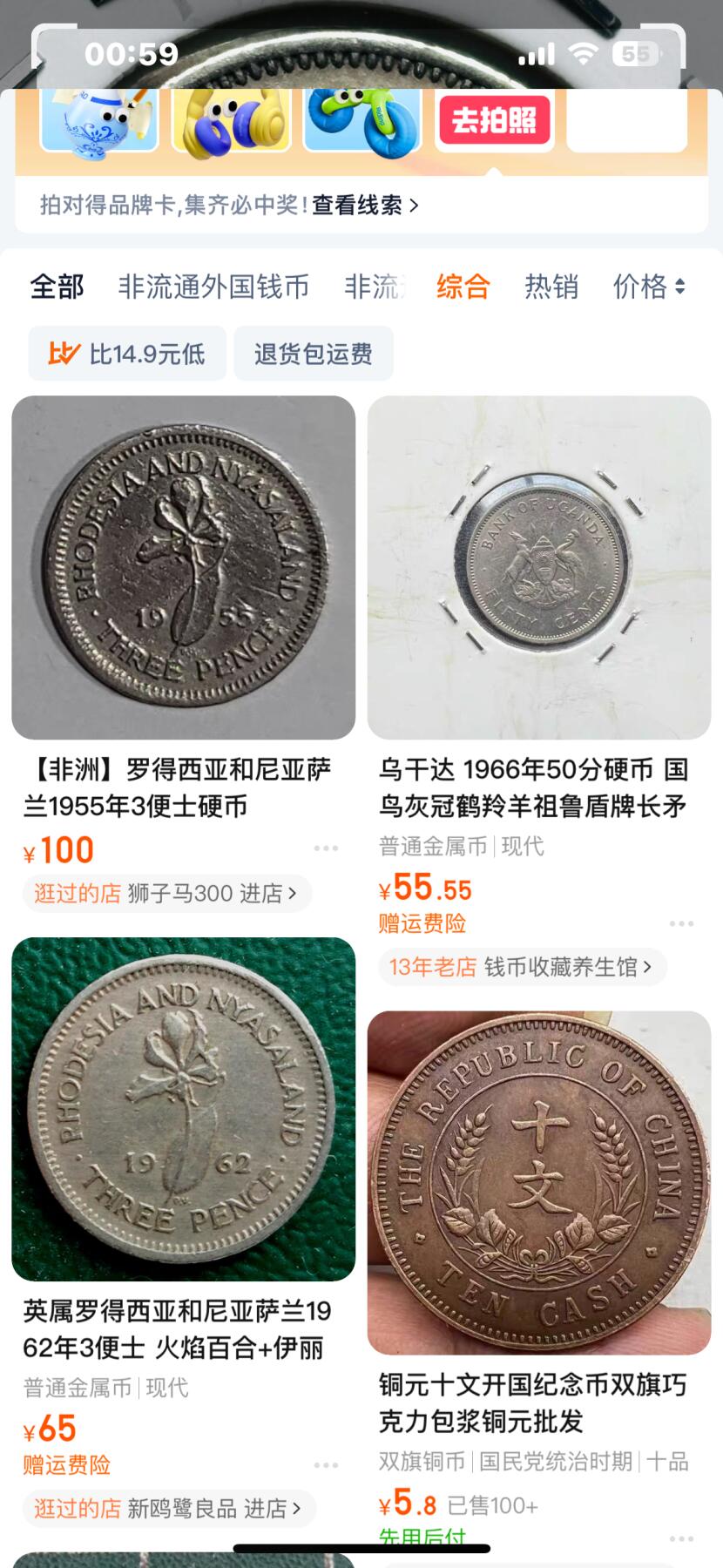This screenshot has width=723, height=1568.
Task: Open the 铜元十文开国纪念币 listing
Action: 539,1183
